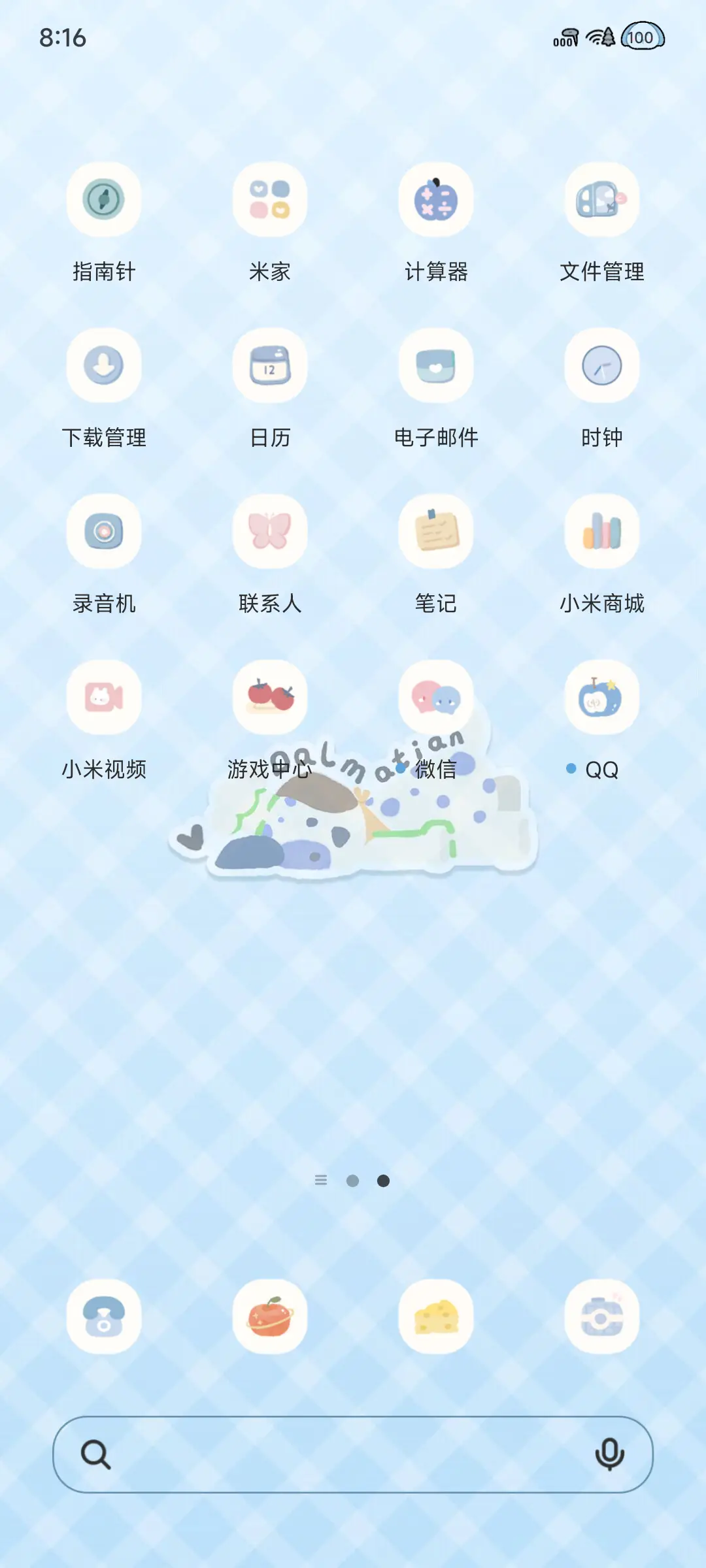Viewport: 706px width, 1568px height.
Task: Open 联系人 contacts
Action: click(x=270, y=531)
